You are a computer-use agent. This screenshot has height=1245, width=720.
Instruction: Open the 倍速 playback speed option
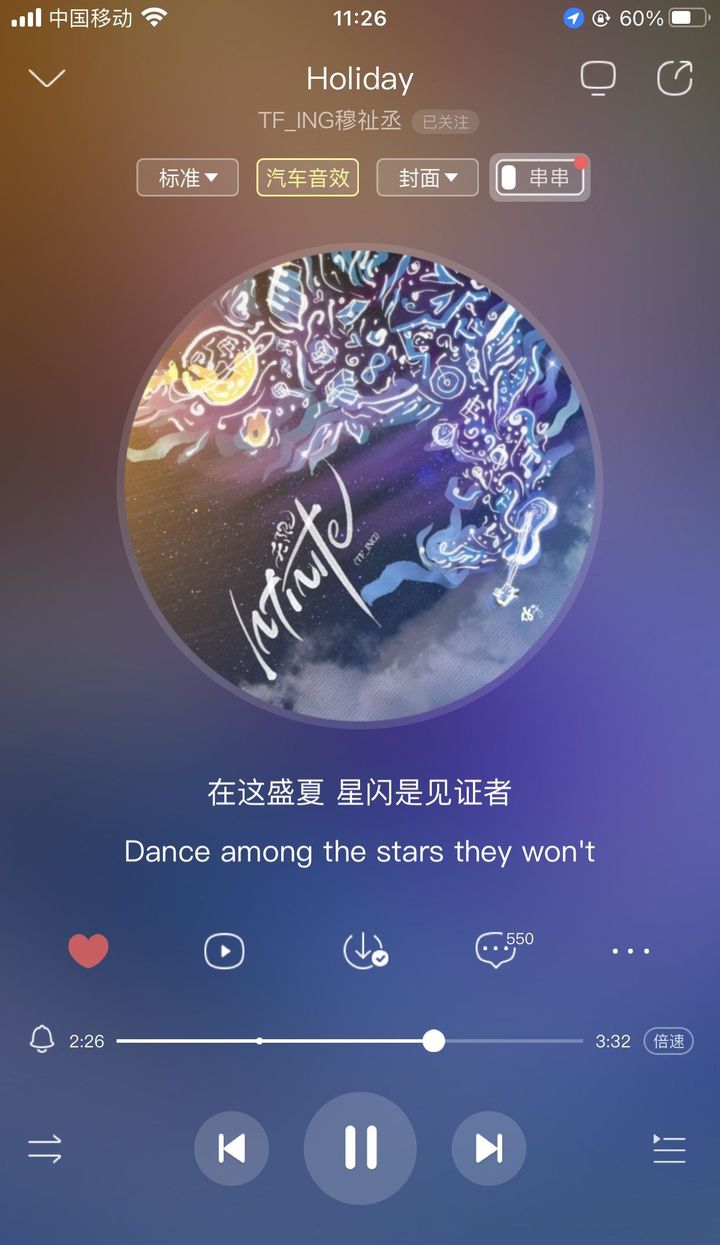tap(668, 1041)
